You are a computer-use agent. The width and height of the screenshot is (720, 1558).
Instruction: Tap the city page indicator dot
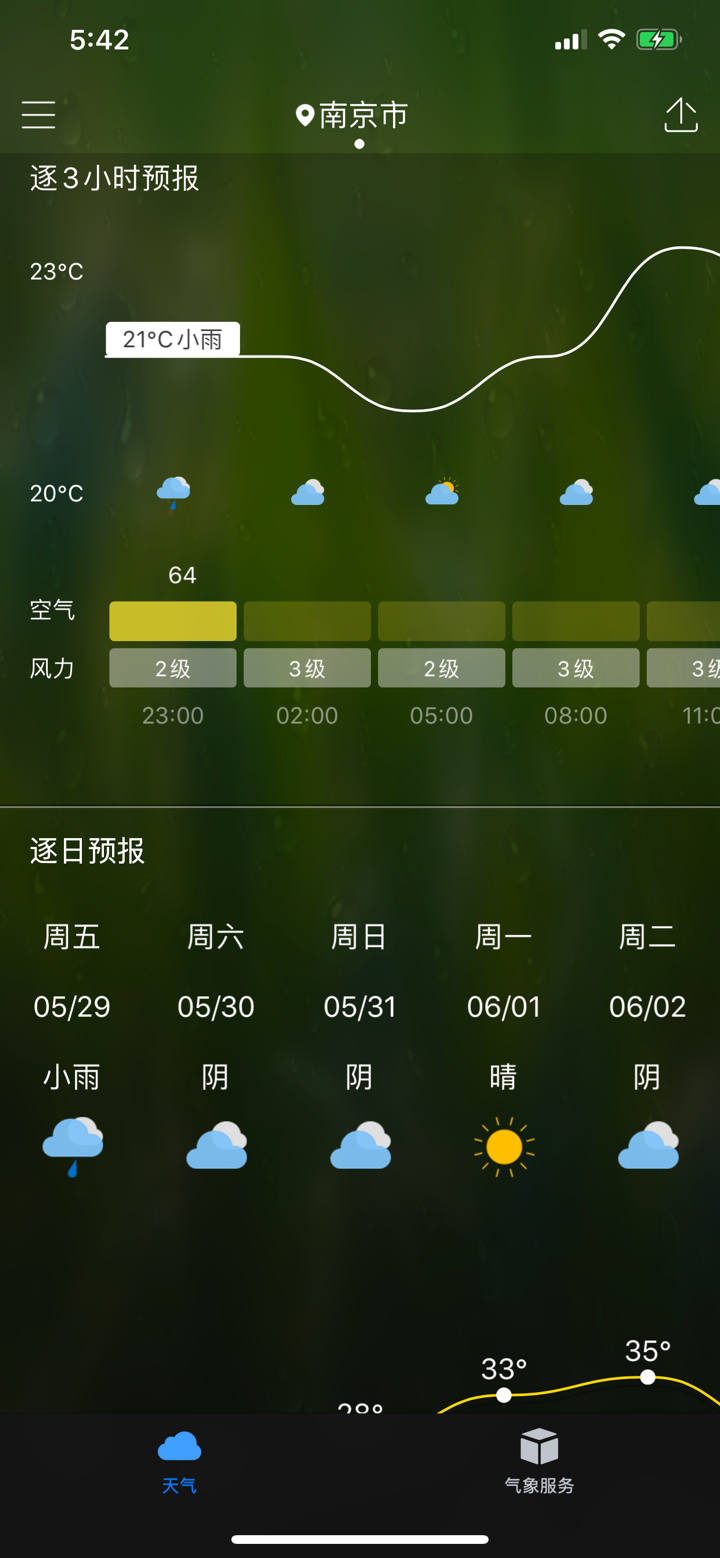point(359,143)
